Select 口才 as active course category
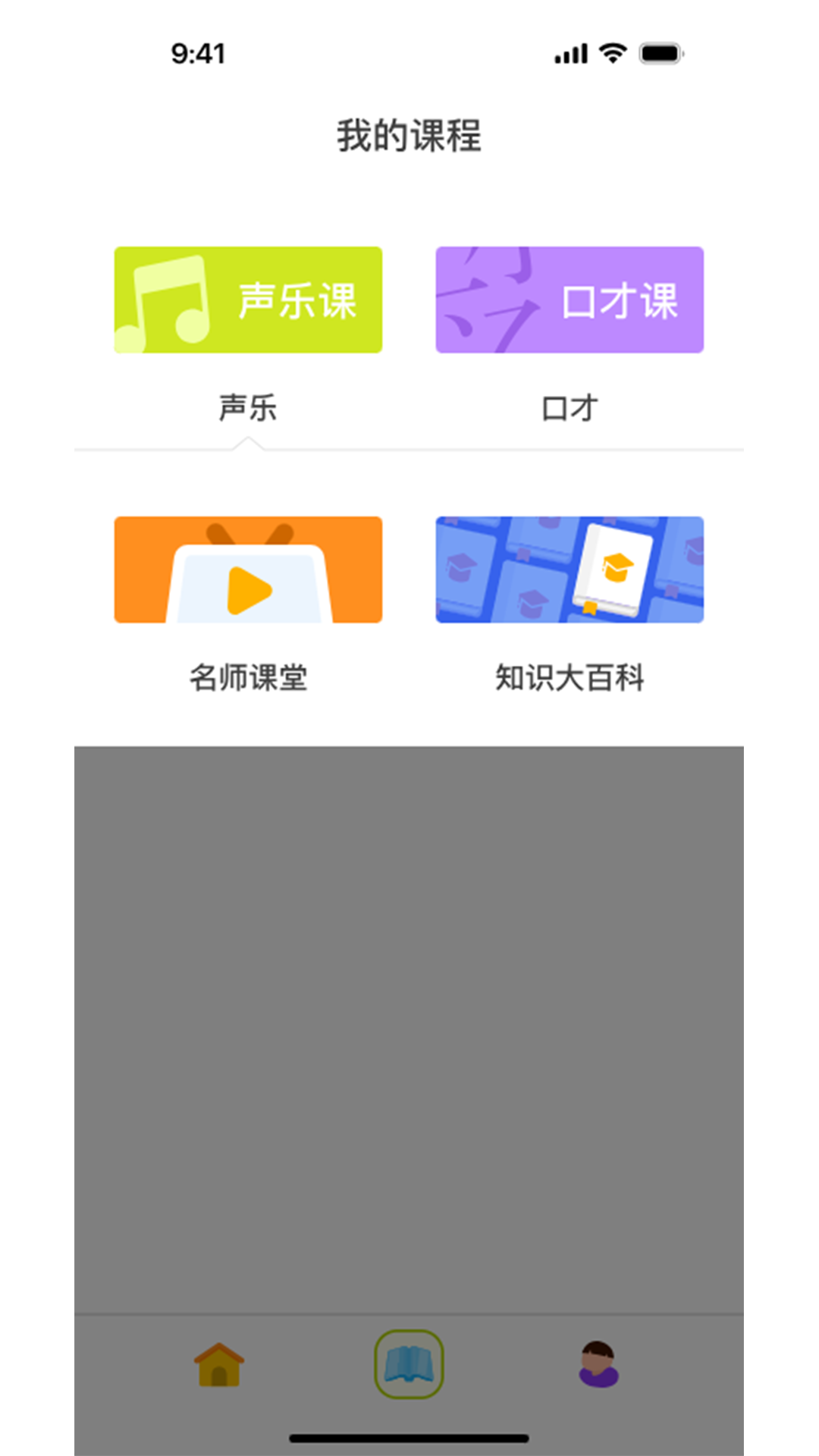The height and width of the screenshot is (1456, 819). click(x=570, y=406)
